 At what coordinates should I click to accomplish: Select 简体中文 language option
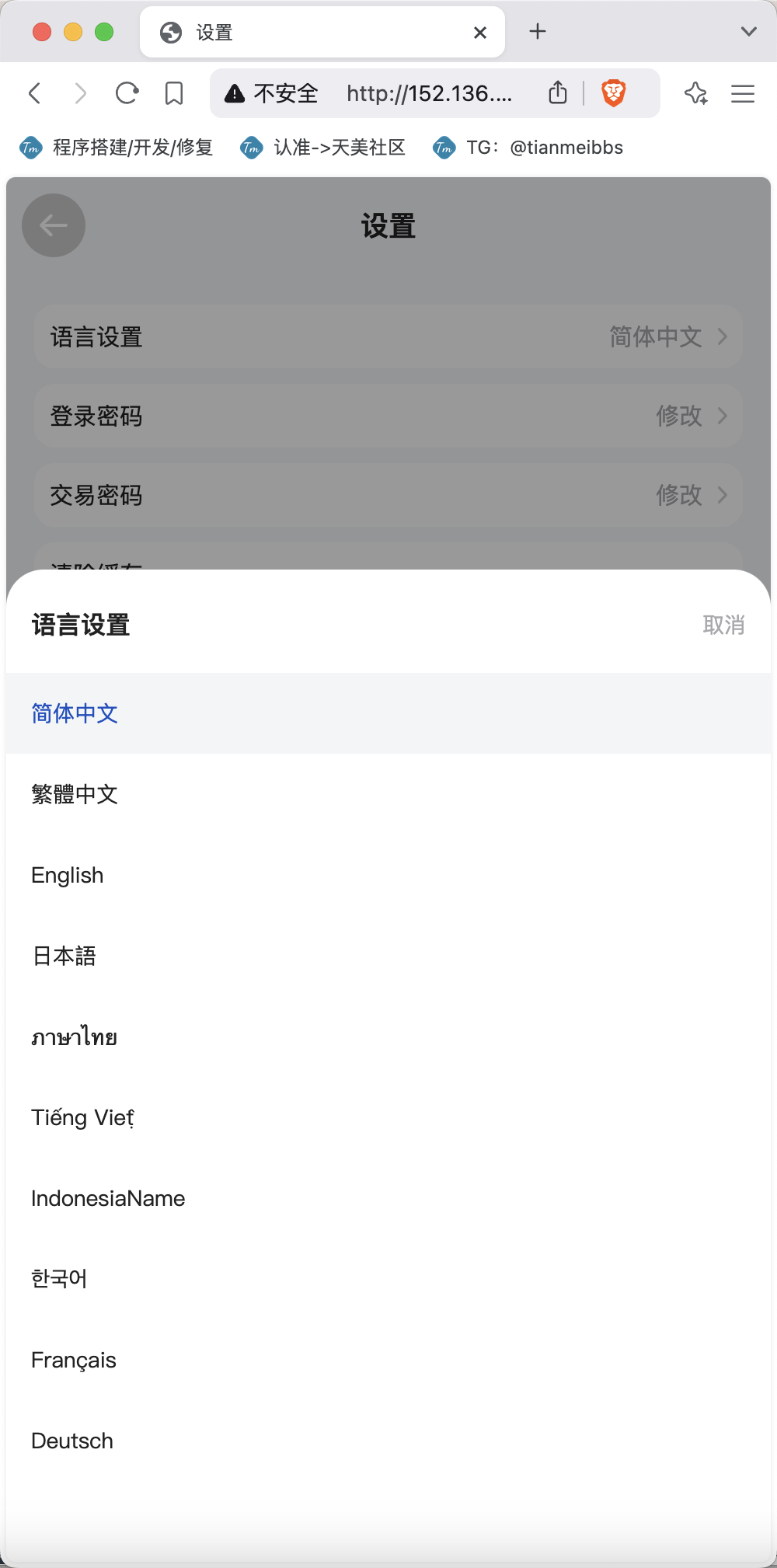pos(388,713)
